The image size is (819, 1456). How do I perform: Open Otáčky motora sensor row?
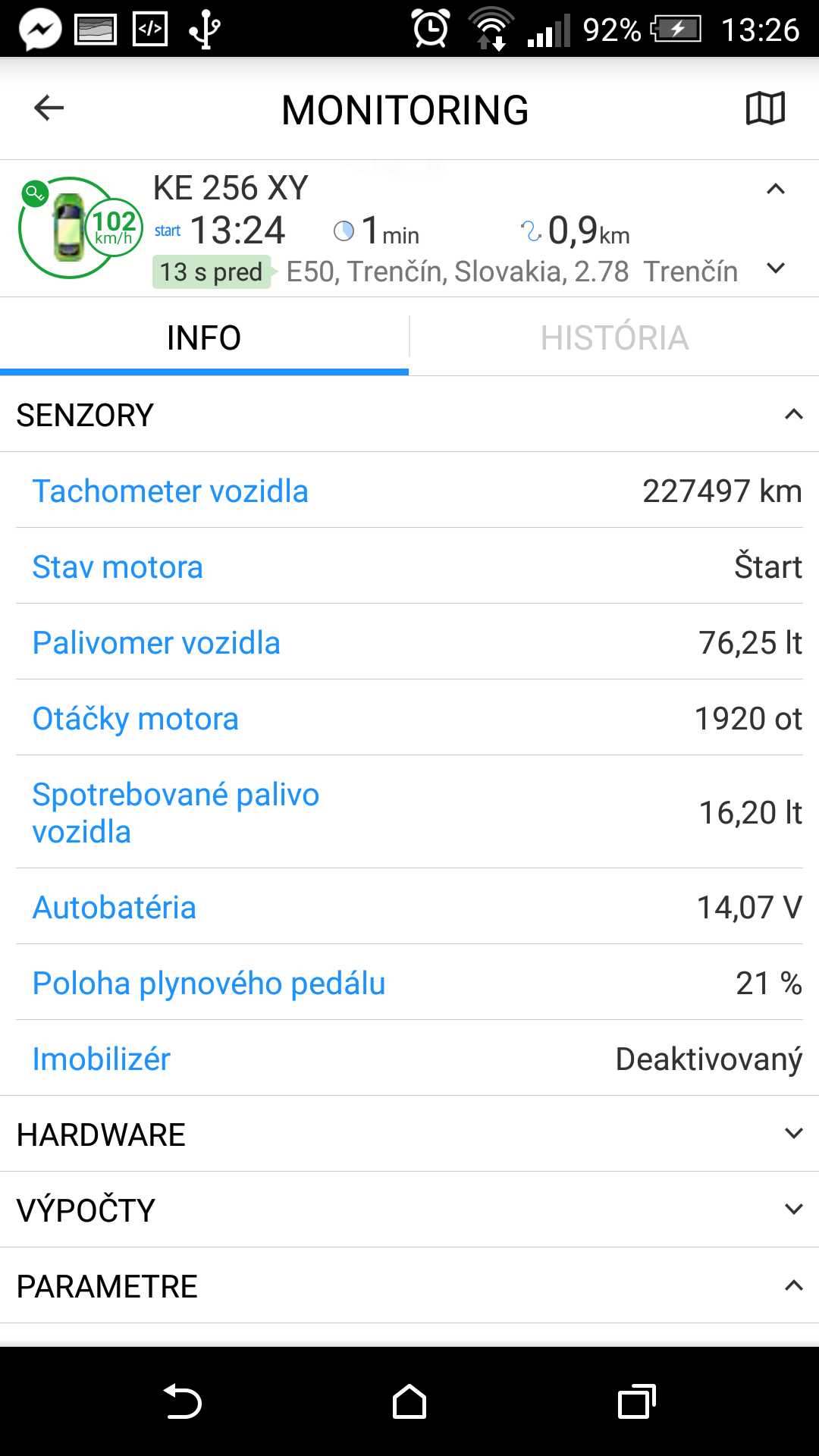click(x=409, y=718)
